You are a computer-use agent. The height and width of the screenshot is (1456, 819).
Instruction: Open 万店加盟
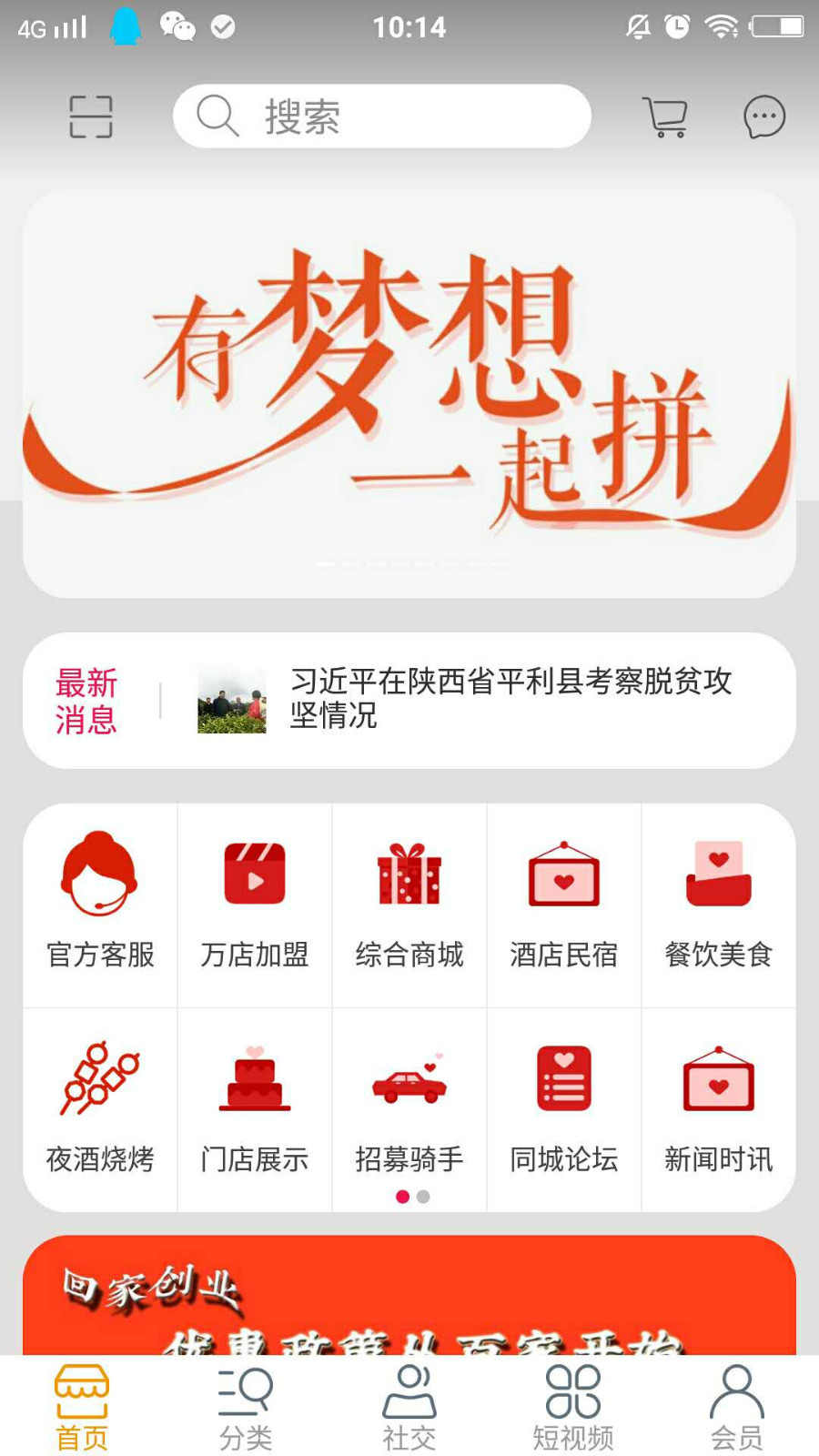(255, 903)
